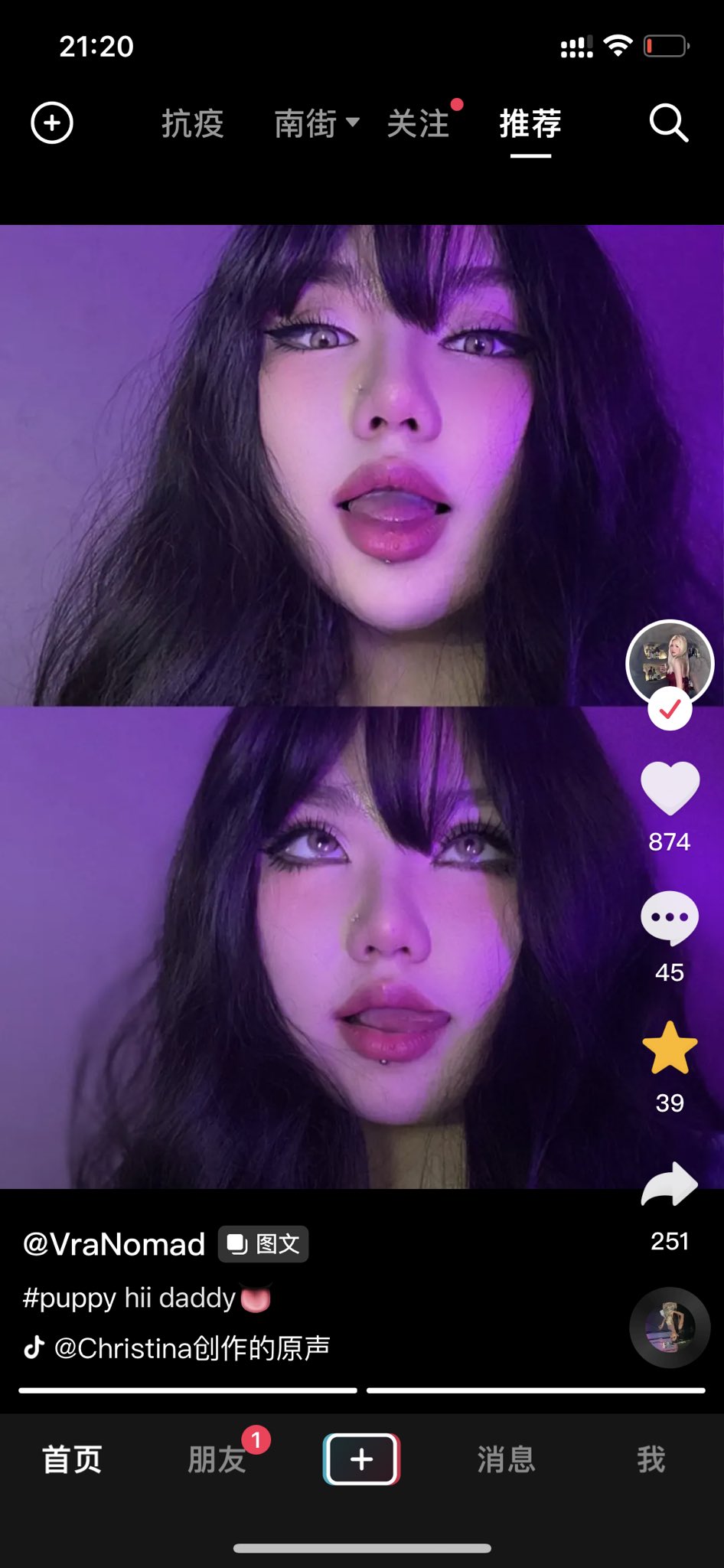The width and height of the screenshot is (724, 1568).
Task: Go to the 朋友 friends tab
Action: [217, 1459]
